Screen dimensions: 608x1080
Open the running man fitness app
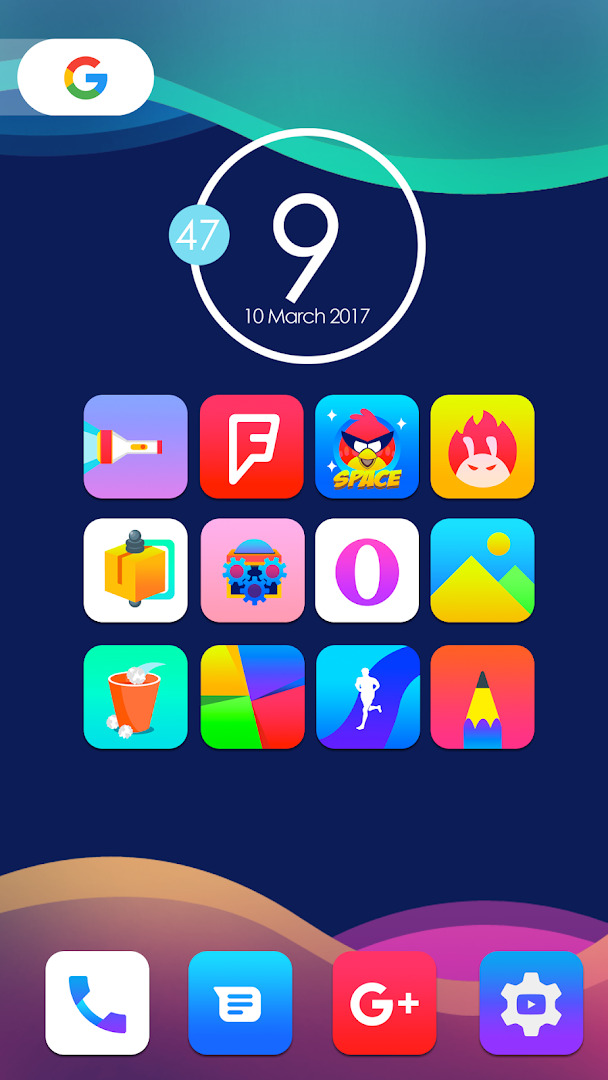coord(368,697)
